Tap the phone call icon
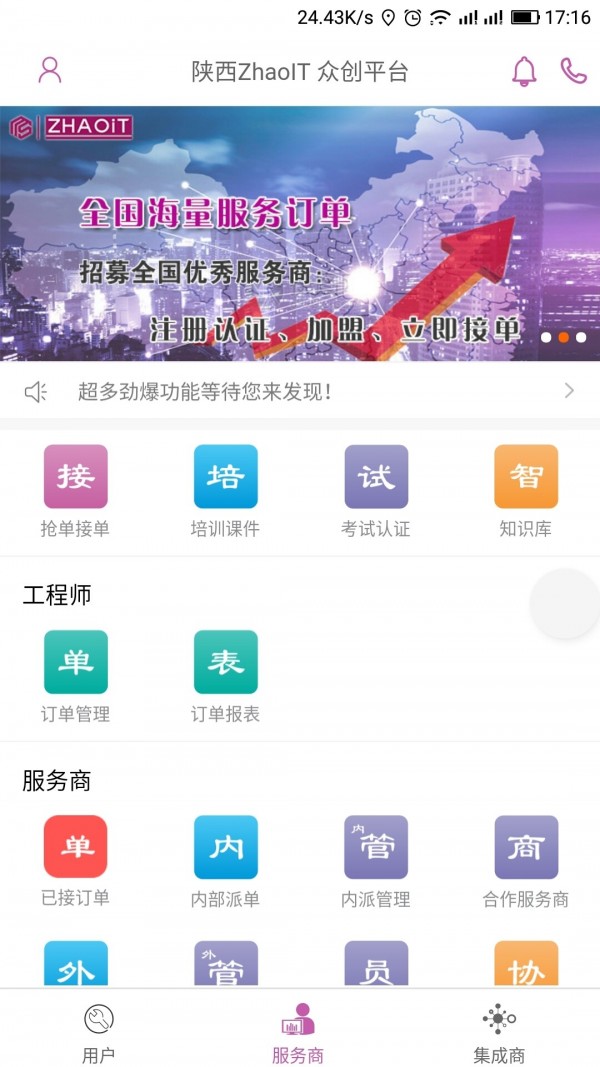Viewport: 600px width, 1067px height. coord(573,71)
